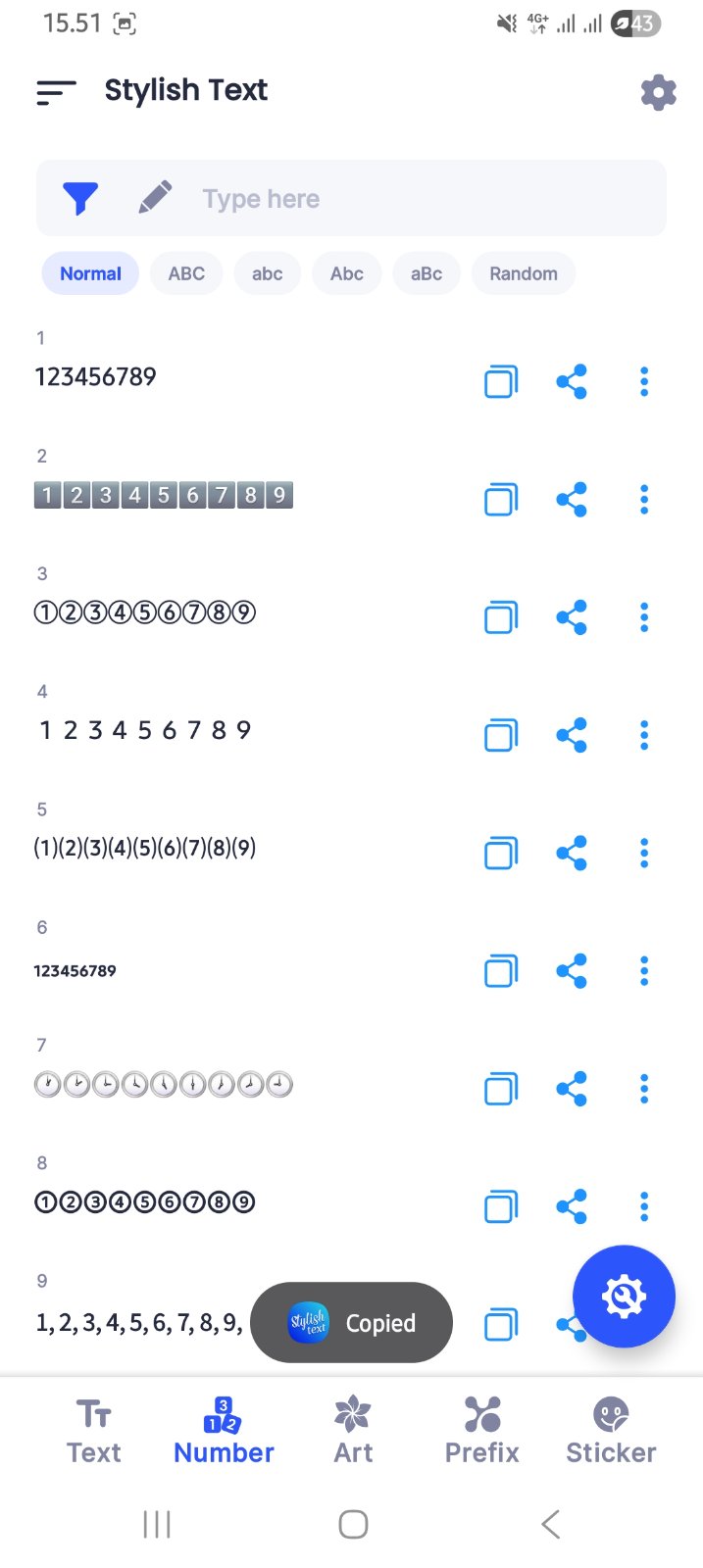The image size is (703, 1568).
Task: Open the Prefix tab
Action: pyautogui.click(x=481, y=1431)
